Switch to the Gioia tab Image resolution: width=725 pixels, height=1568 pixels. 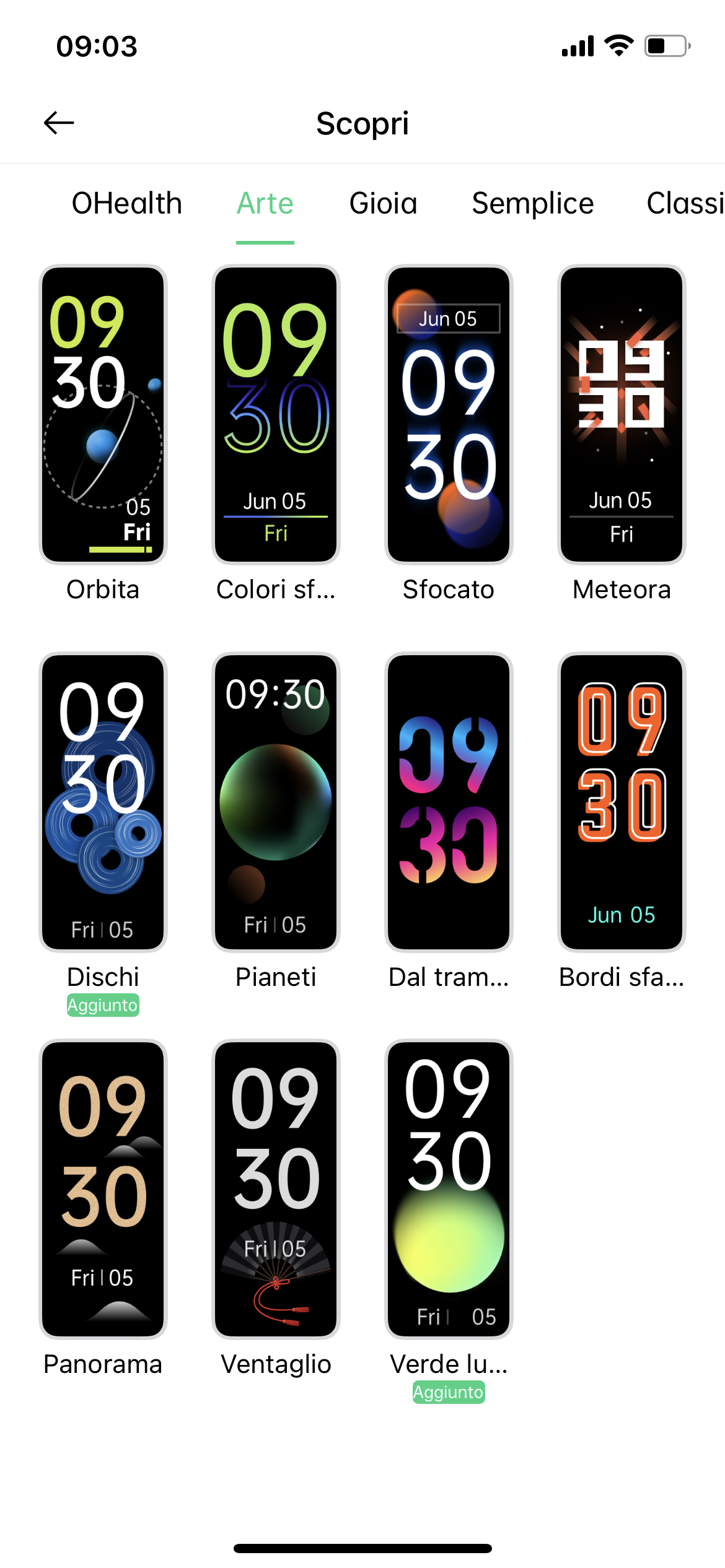coord(383,204)
